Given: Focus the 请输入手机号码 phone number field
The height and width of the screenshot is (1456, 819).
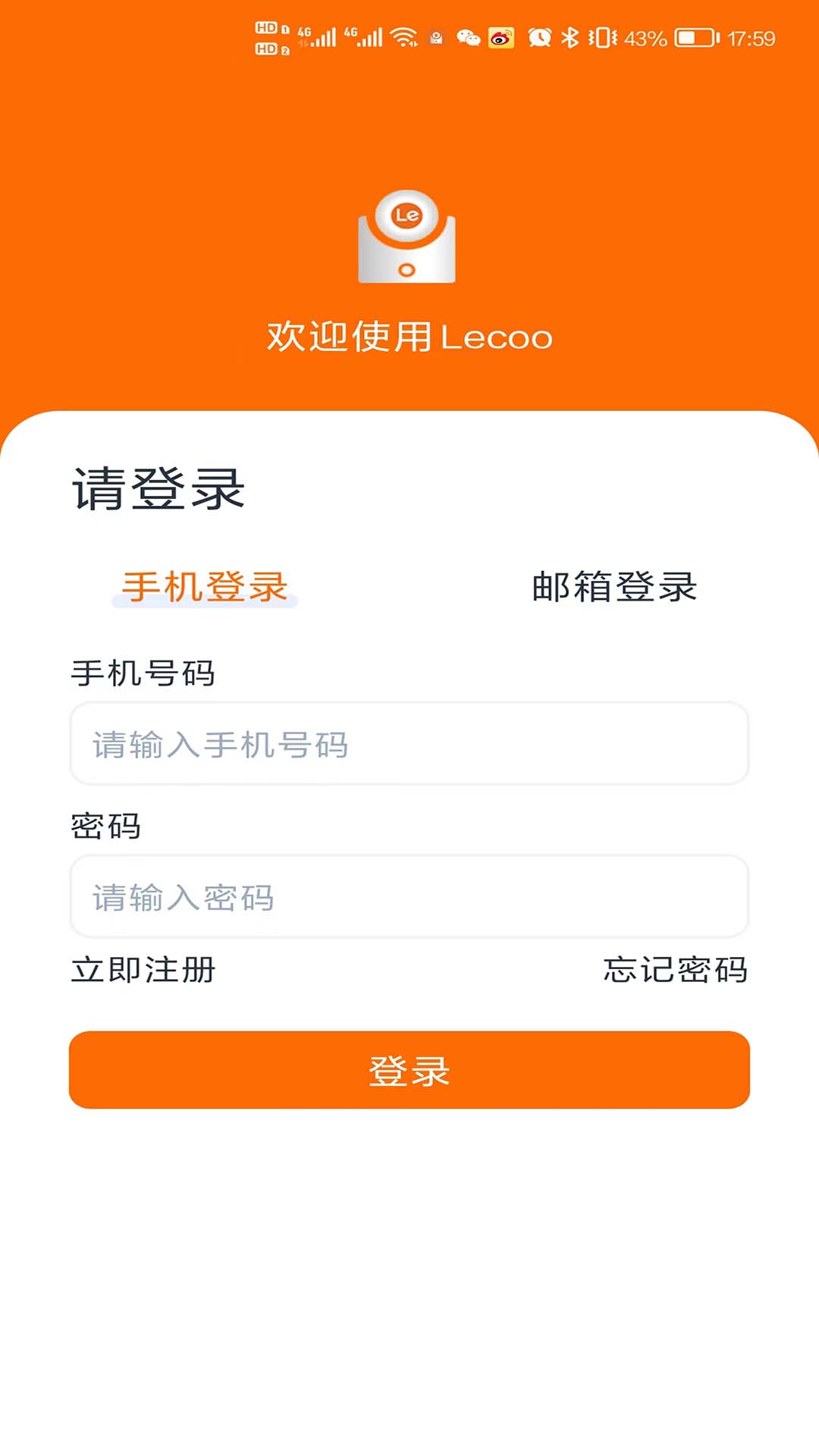Looking at the screenshot, I should pyautogui.click(x=409, y=744).
